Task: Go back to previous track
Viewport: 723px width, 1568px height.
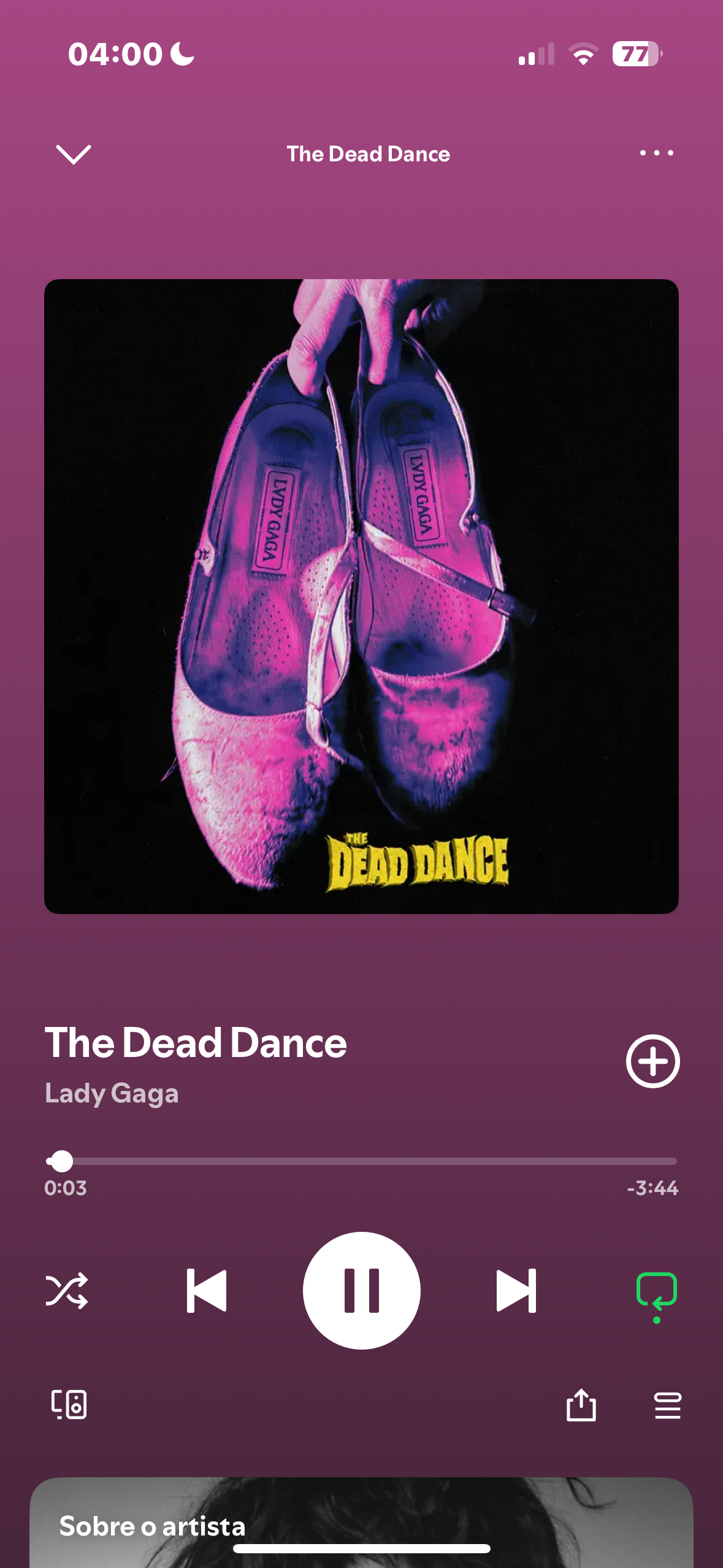Action: 207,1290
